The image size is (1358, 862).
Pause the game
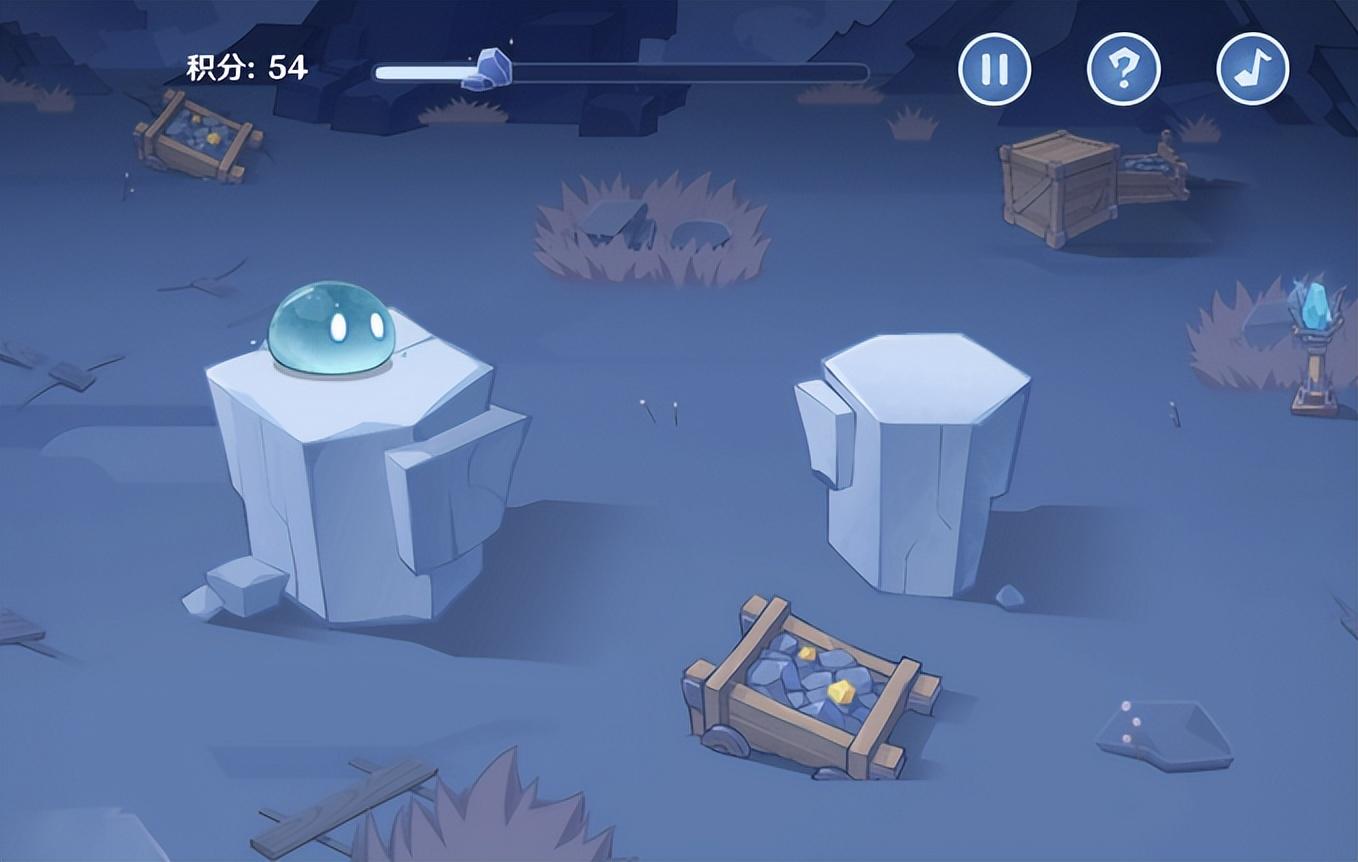[994, 69]
